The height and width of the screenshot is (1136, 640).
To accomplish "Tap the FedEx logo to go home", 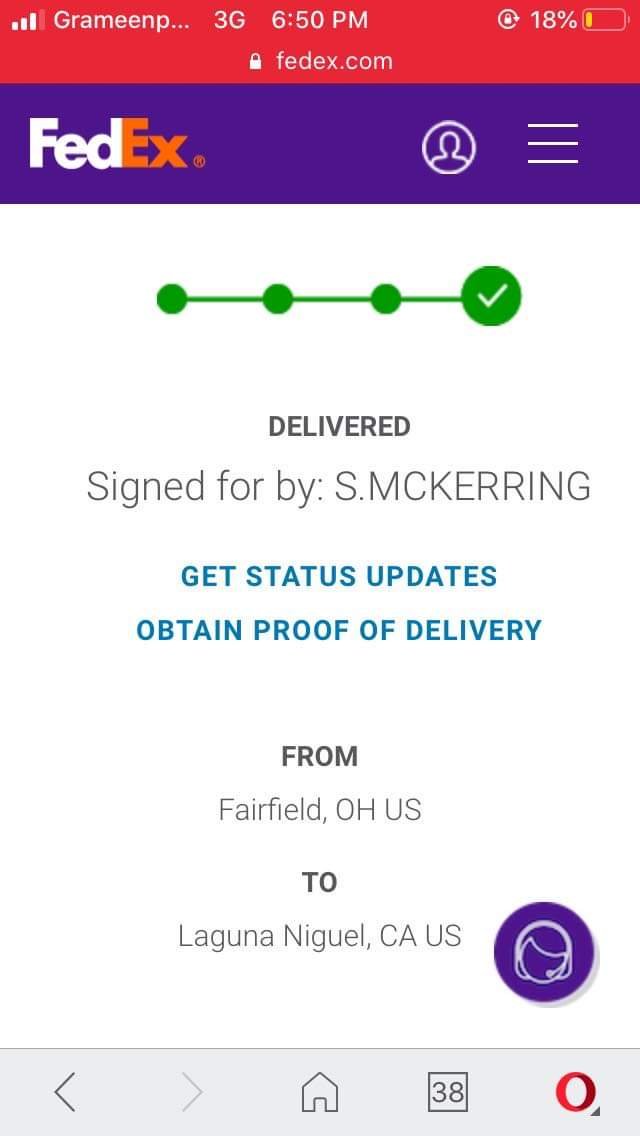I will pyautogui.click(x=117, y=144).
